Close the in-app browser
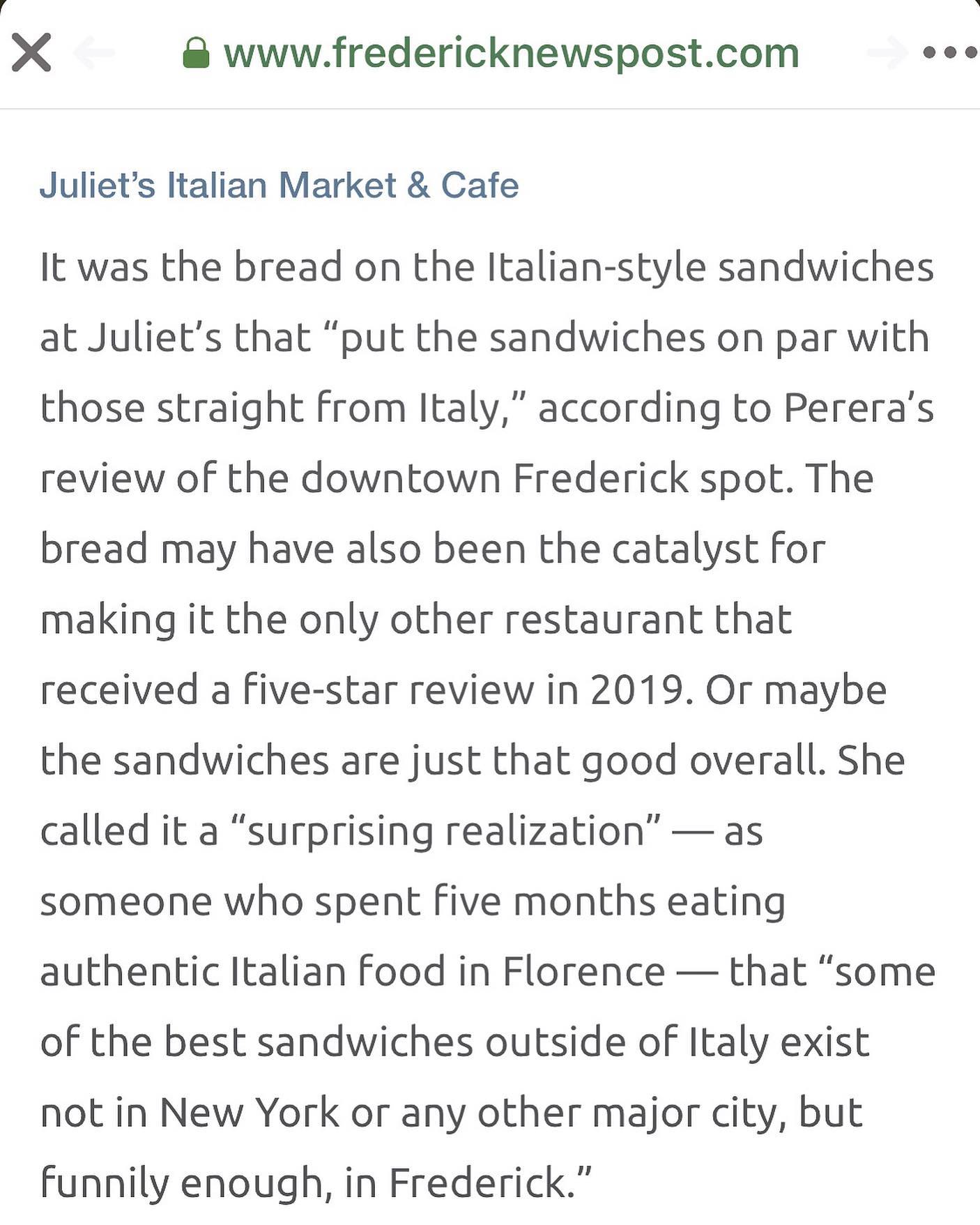Screen dimensions: 980x1225 pyautogui.click(x=31, y=52)
